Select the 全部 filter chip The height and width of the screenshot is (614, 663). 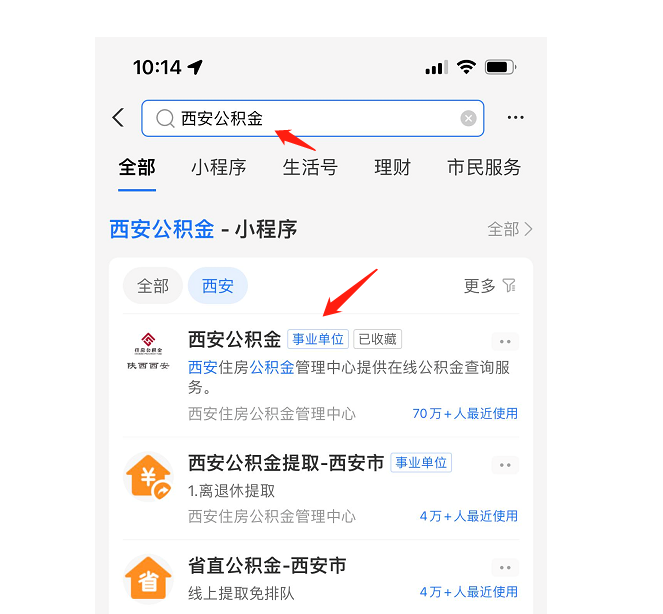153,286
